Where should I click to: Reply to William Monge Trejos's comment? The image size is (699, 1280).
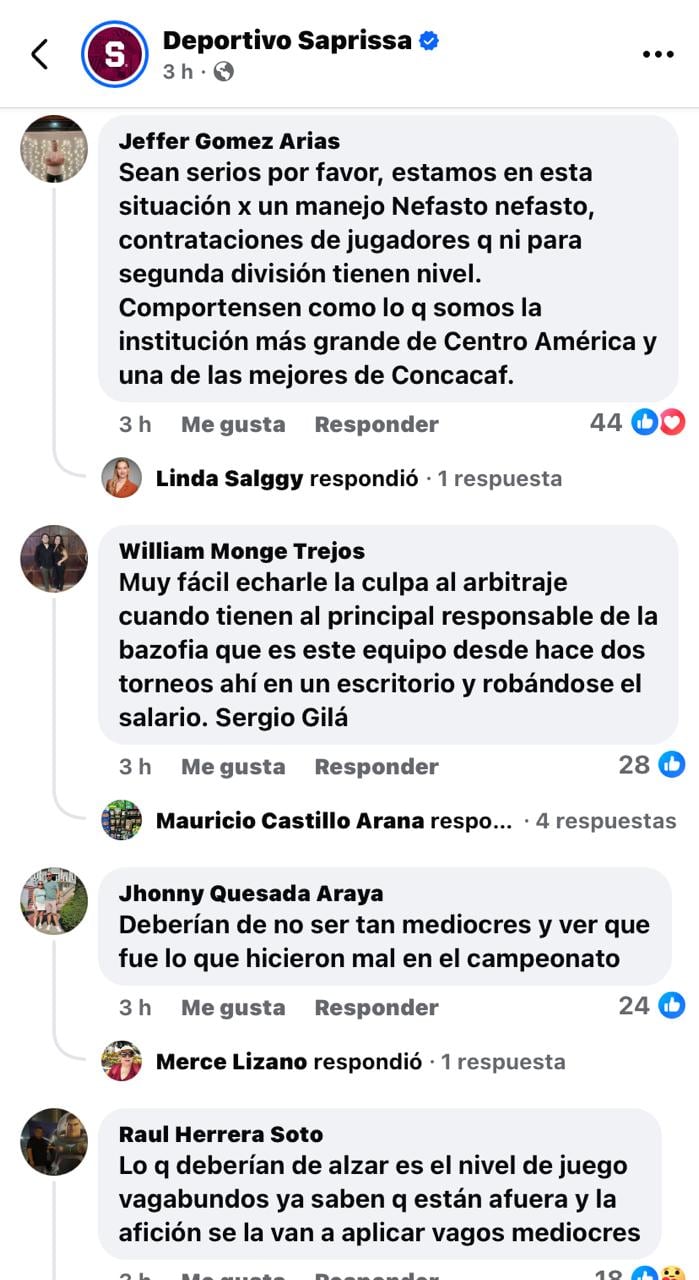[376, 767]
